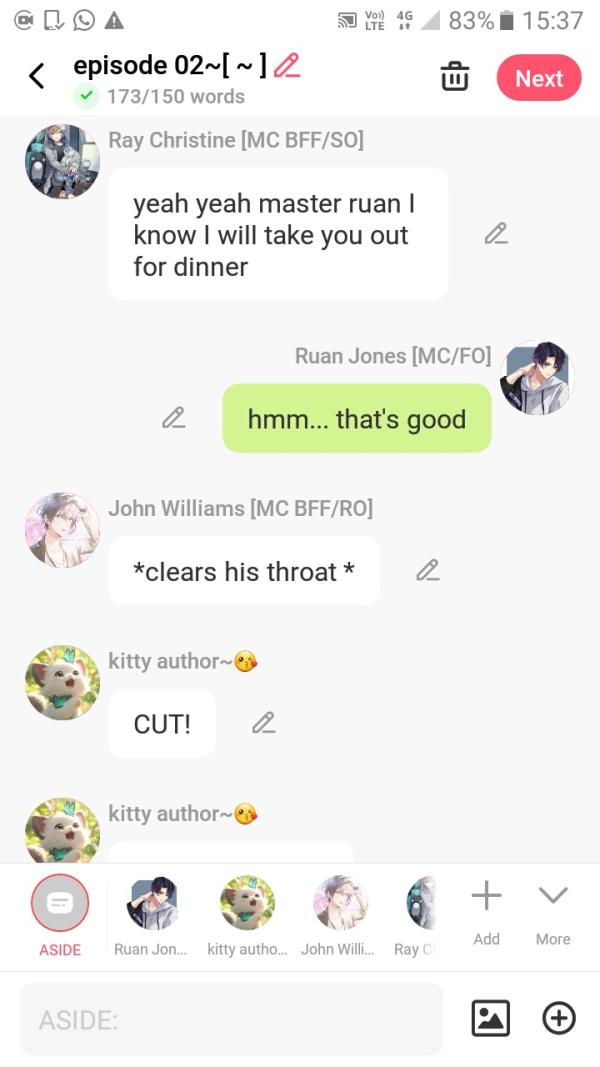600x1067 pixels.
Task: Expand the More characters list
Action: coord(552,909)
